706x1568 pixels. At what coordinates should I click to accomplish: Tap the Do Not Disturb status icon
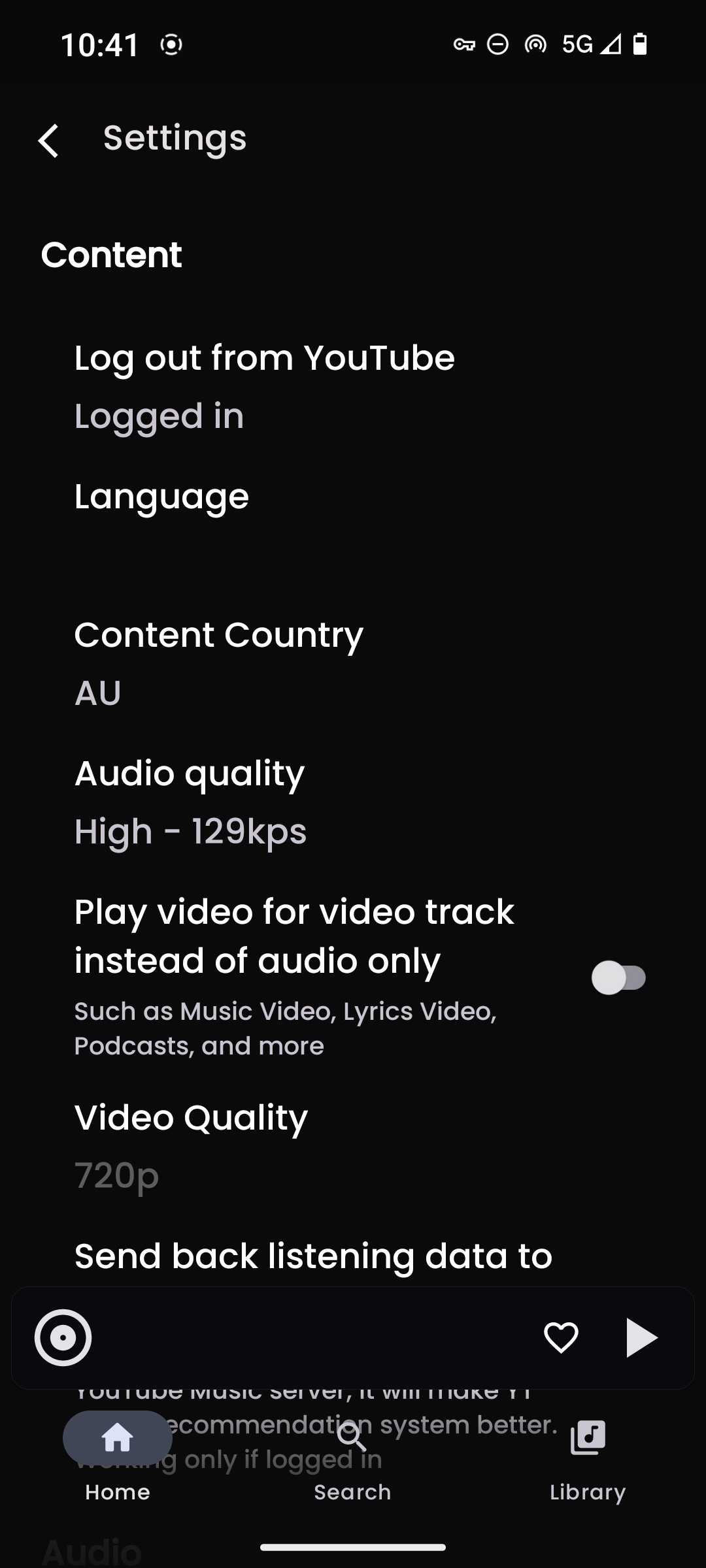(498, 44)
